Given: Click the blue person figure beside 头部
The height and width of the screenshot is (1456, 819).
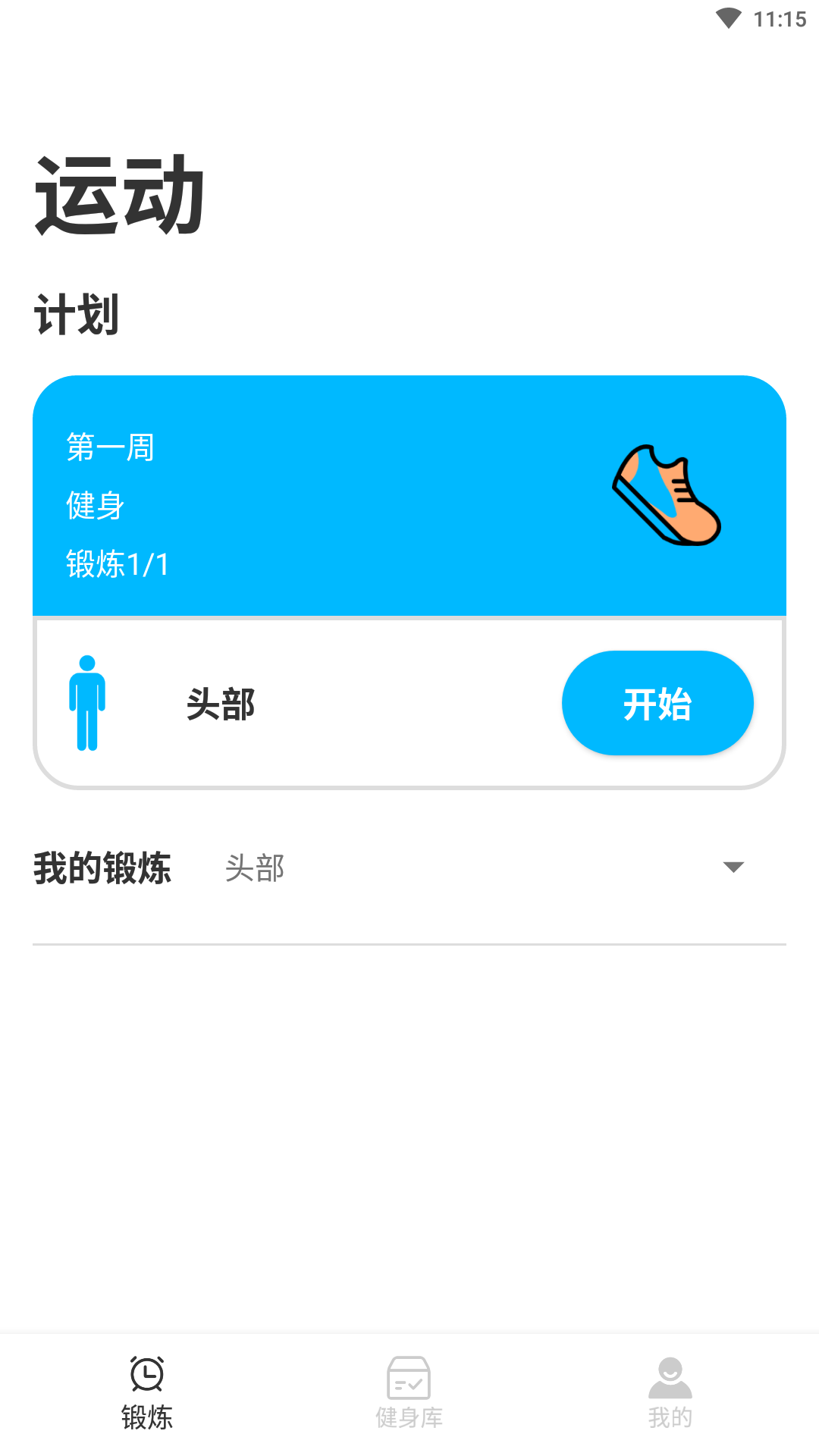Looking at the screenshot, I should (x=87, y=702).
